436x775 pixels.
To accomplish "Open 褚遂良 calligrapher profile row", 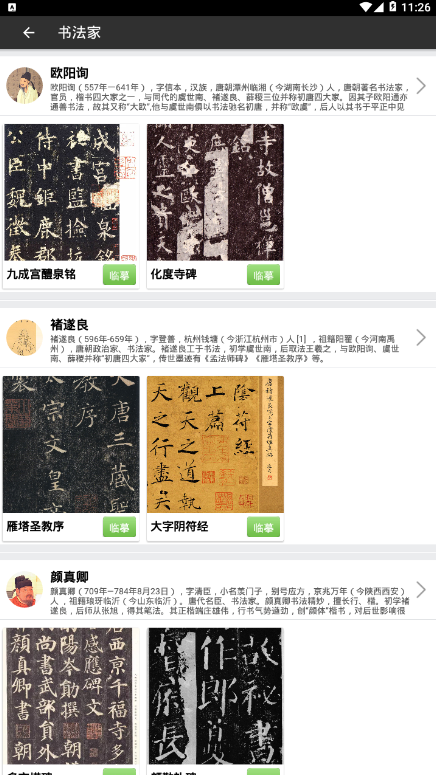I will tap(218, 338).
